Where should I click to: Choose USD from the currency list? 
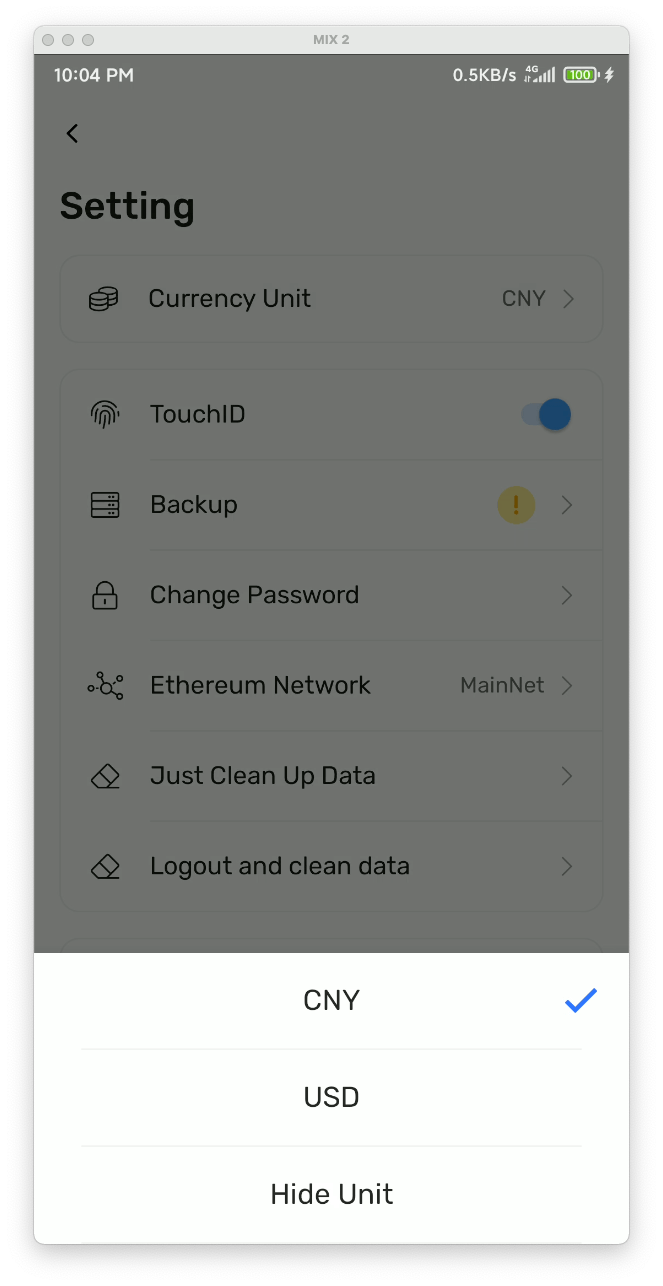[x=331, y=1098]
